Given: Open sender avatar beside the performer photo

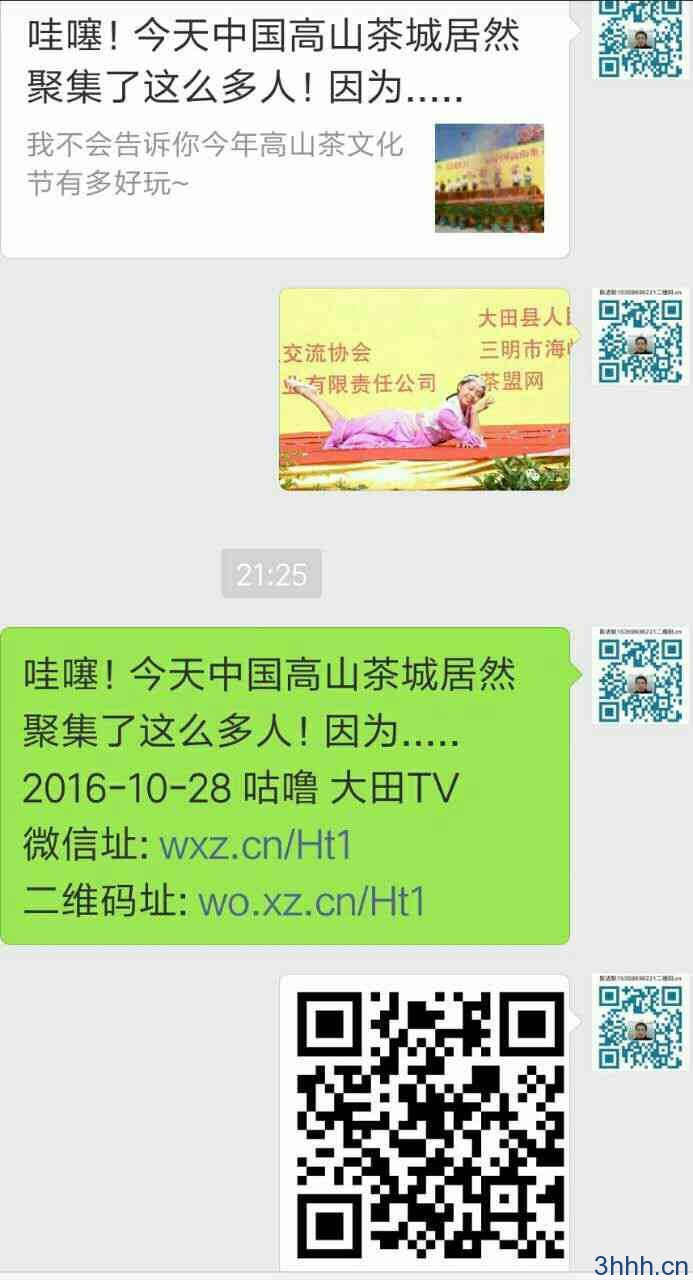Looking at the screenshot, I should 640,338.
